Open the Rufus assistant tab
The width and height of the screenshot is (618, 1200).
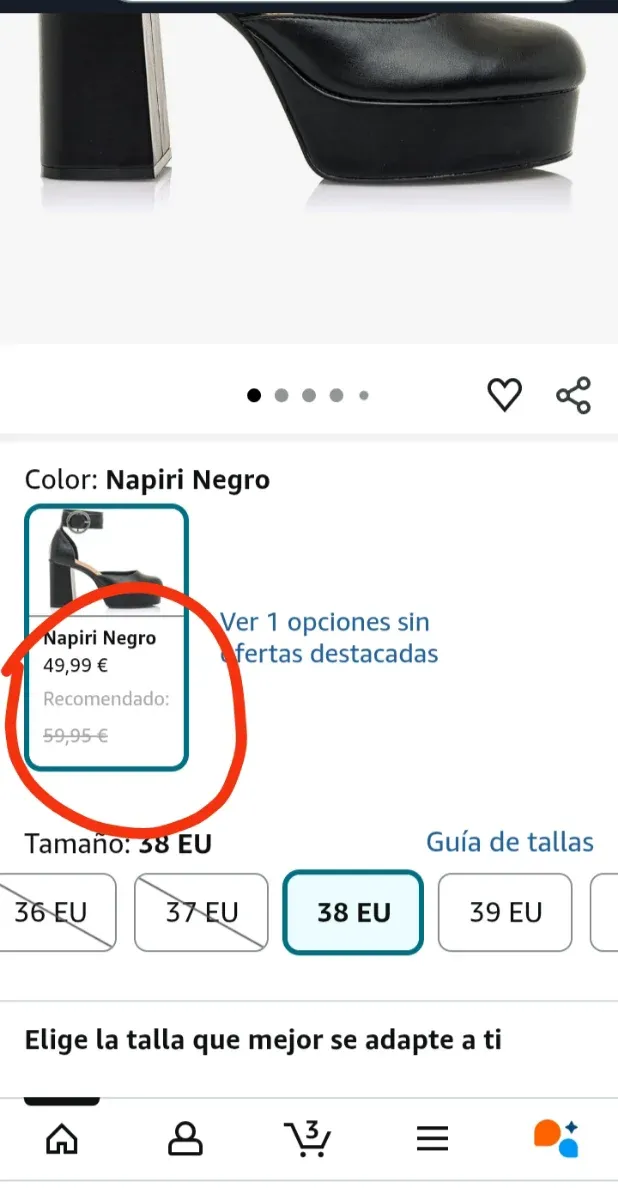(556, 1138)
